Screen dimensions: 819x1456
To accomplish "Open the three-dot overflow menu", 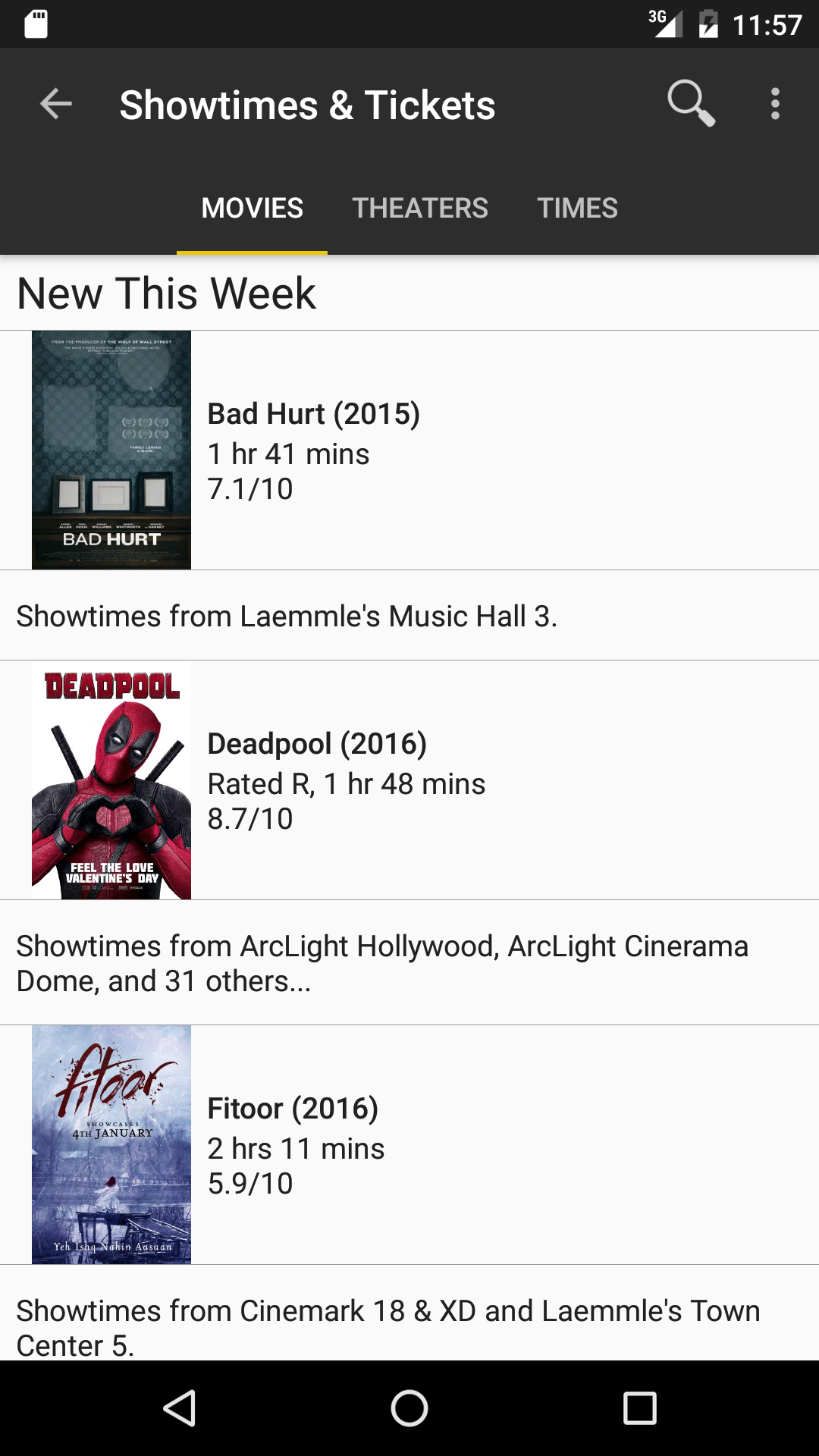I will tap(775, 104).
